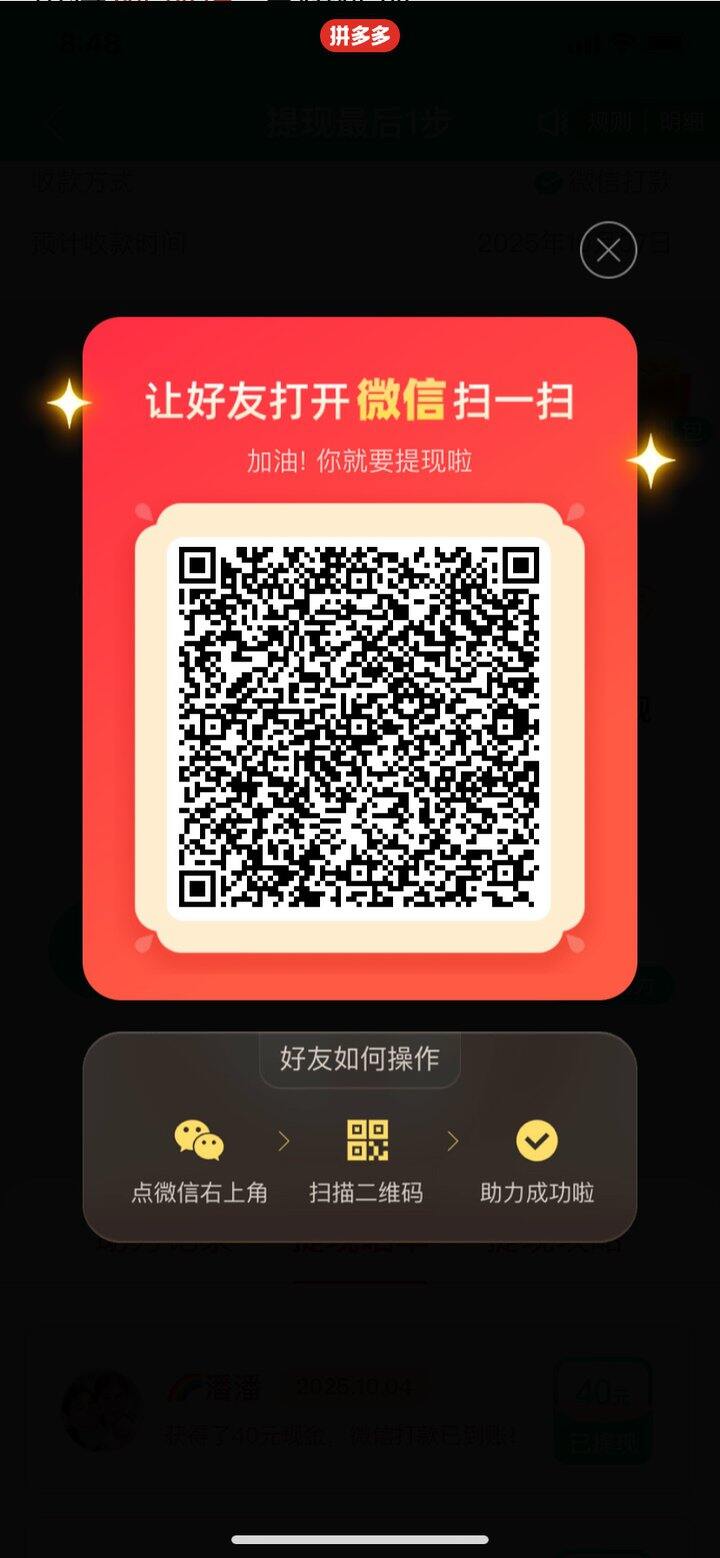Screen dimensions: 720x1558
Task: View the 明细 details link
Action: click(683, 120)
